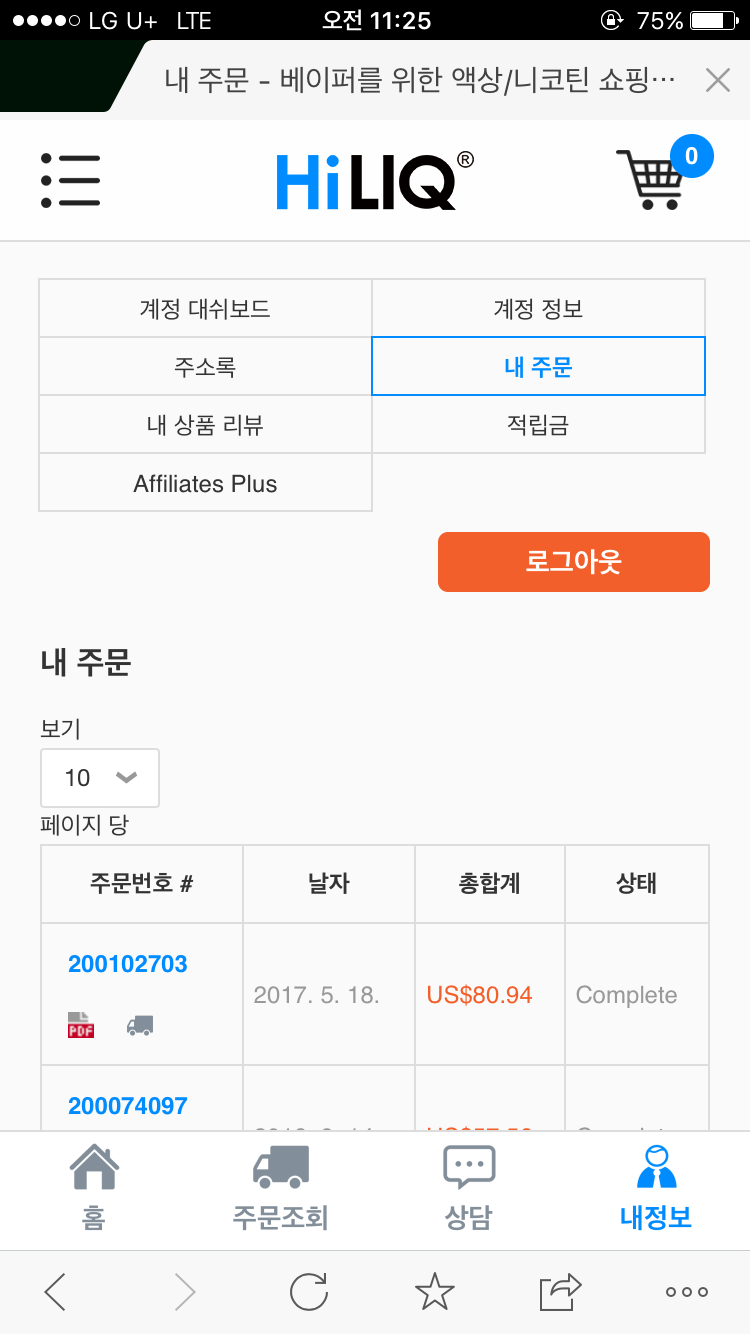
Task: Open 내 상품 리뷰
Action: [x=205, y=425]
